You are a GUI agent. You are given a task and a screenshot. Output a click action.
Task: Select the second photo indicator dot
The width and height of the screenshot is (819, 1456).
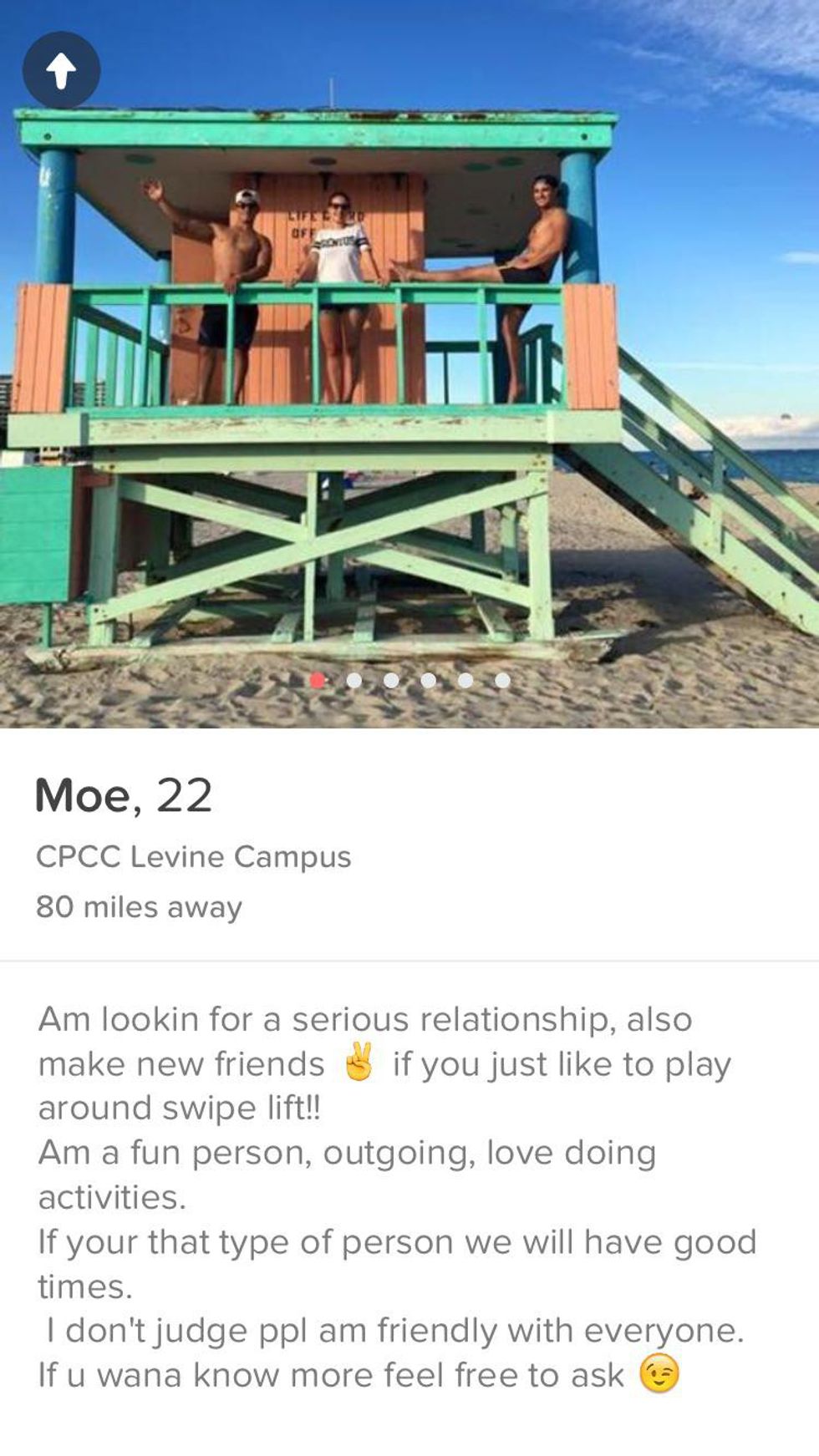tap(354, 681)
